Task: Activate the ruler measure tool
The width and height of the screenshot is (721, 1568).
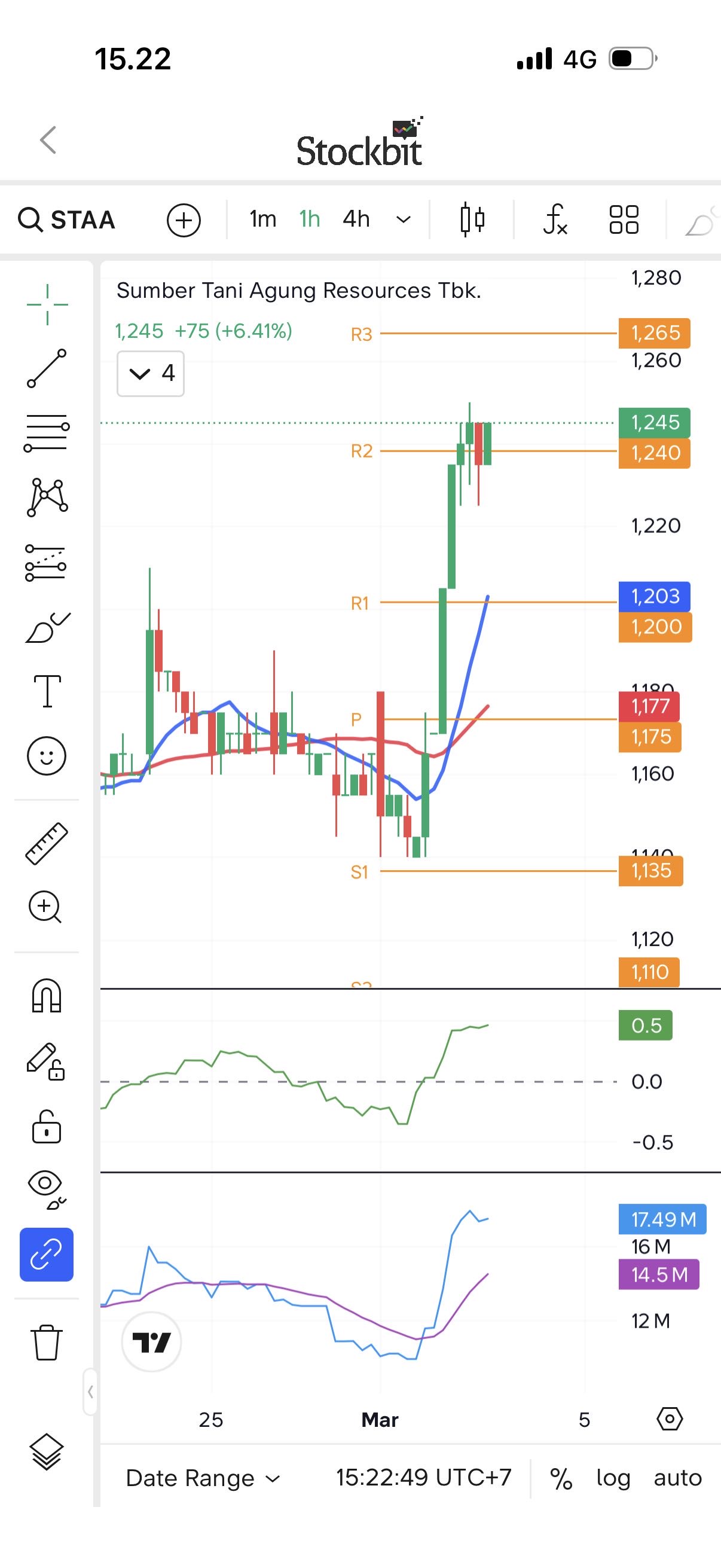Action: tap(47, 844)
